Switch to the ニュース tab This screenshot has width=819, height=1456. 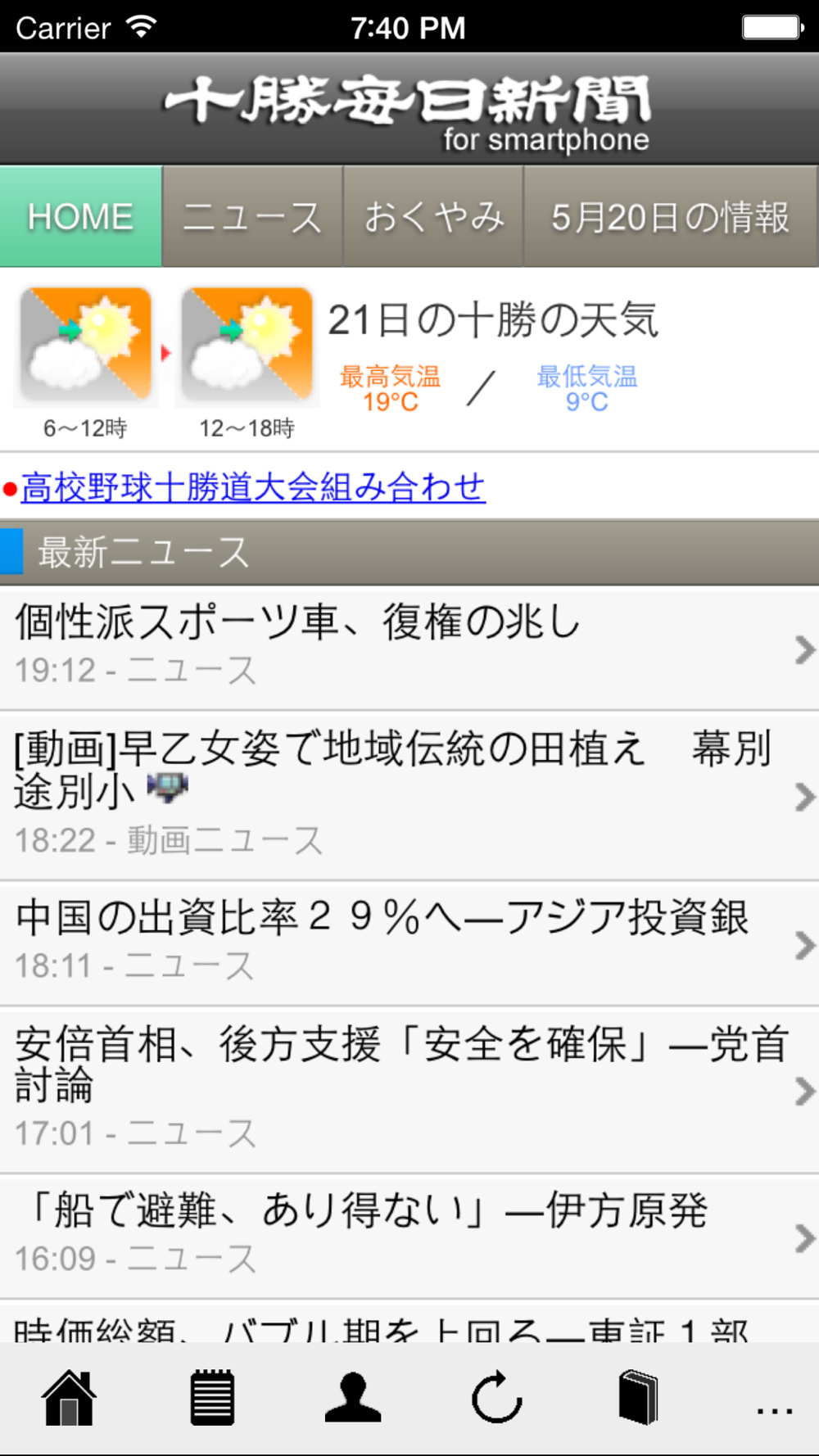[252, 217]
